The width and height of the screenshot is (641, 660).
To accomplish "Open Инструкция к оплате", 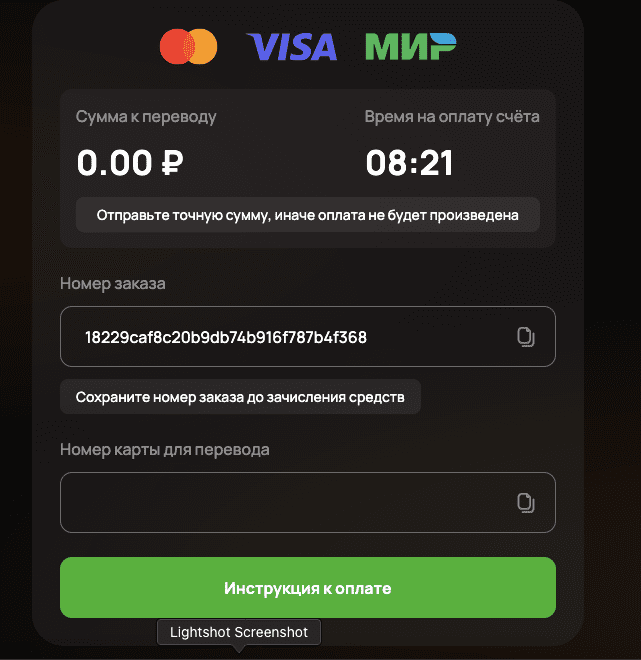I will coord(307,588).
